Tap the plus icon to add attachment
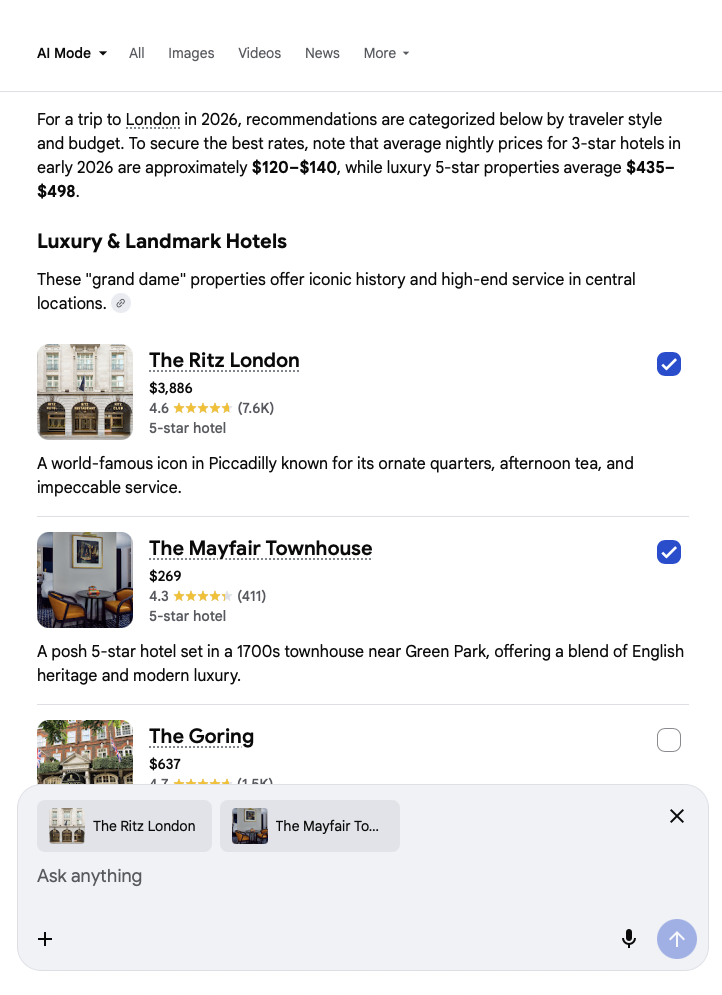722x995 pixels. coord(45,939)
